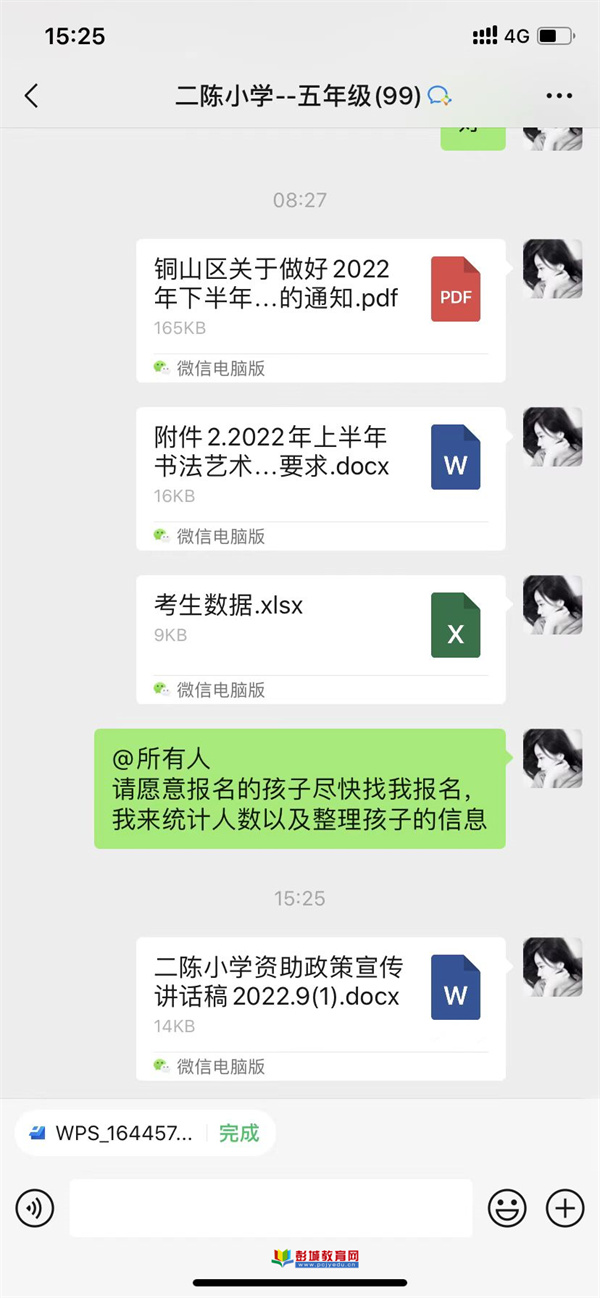Screen dimensions: 600x1298
Task: Open the 附件2.2022年上半年书法艺术 docx file
Action: (321, 479)
